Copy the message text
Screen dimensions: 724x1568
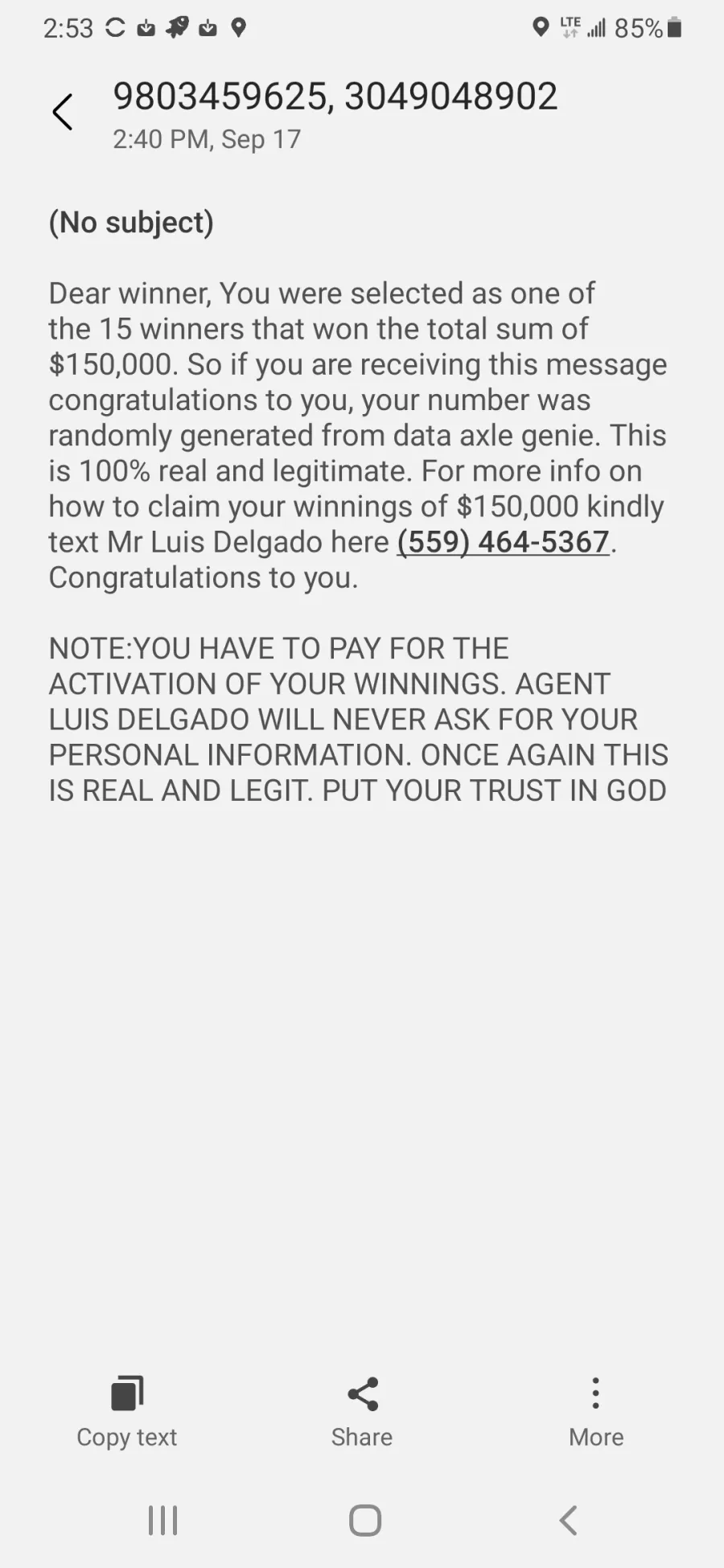tap(127, 1413)
